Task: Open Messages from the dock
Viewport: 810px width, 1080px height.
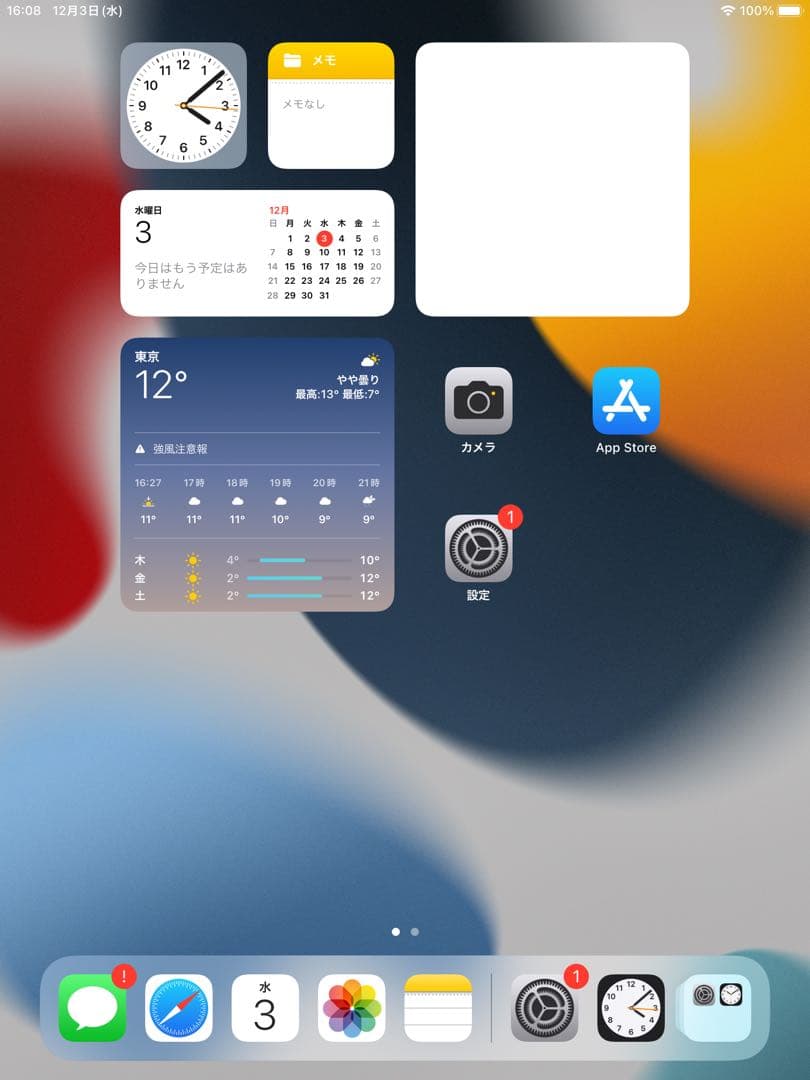Action: point(92,1008)
